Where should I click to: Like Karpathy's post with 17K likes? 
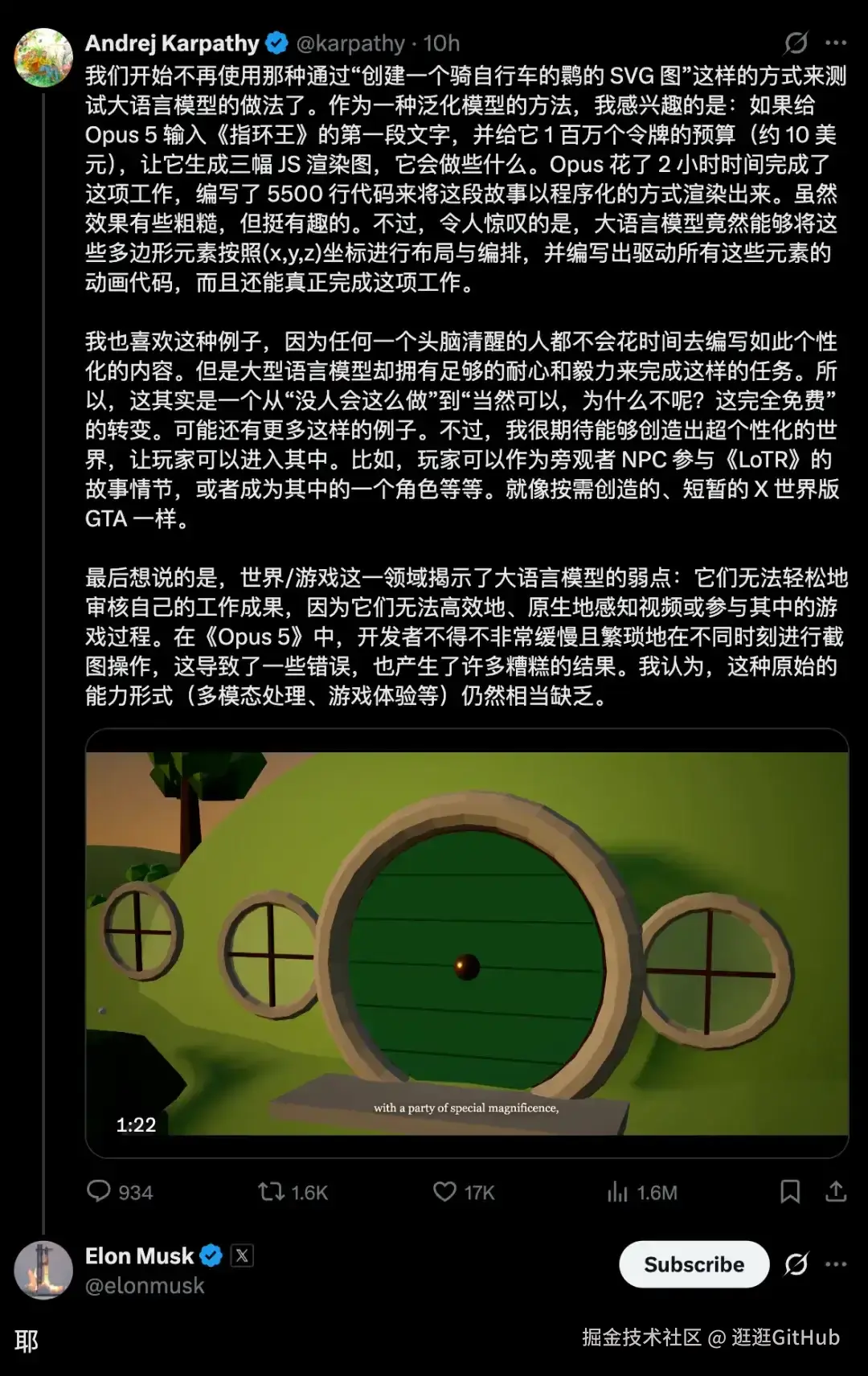464,1192
